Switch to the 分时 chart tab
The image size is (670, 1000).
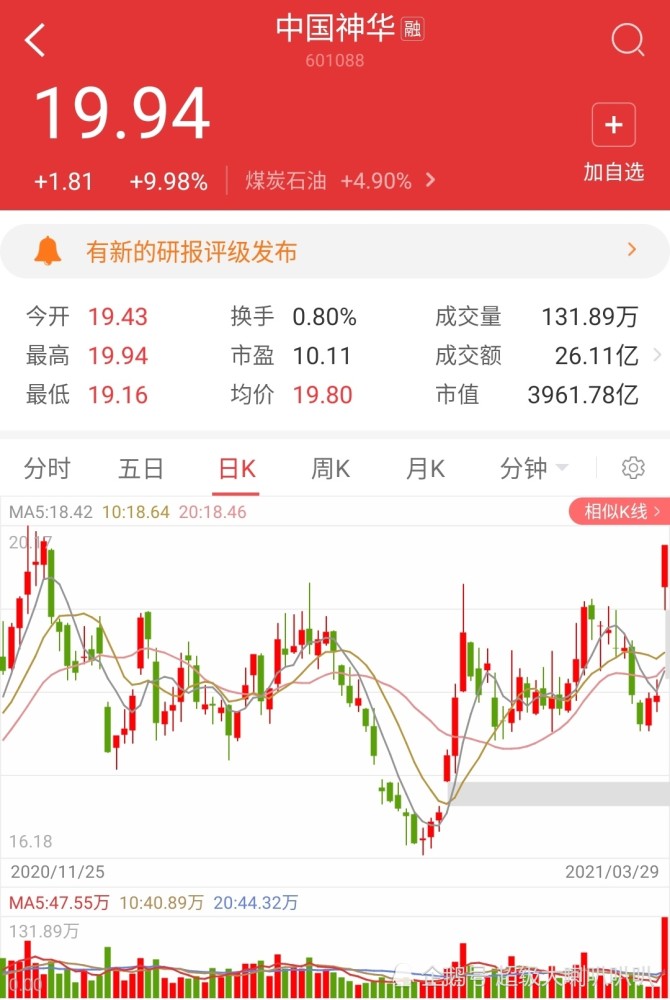[48, 468]
